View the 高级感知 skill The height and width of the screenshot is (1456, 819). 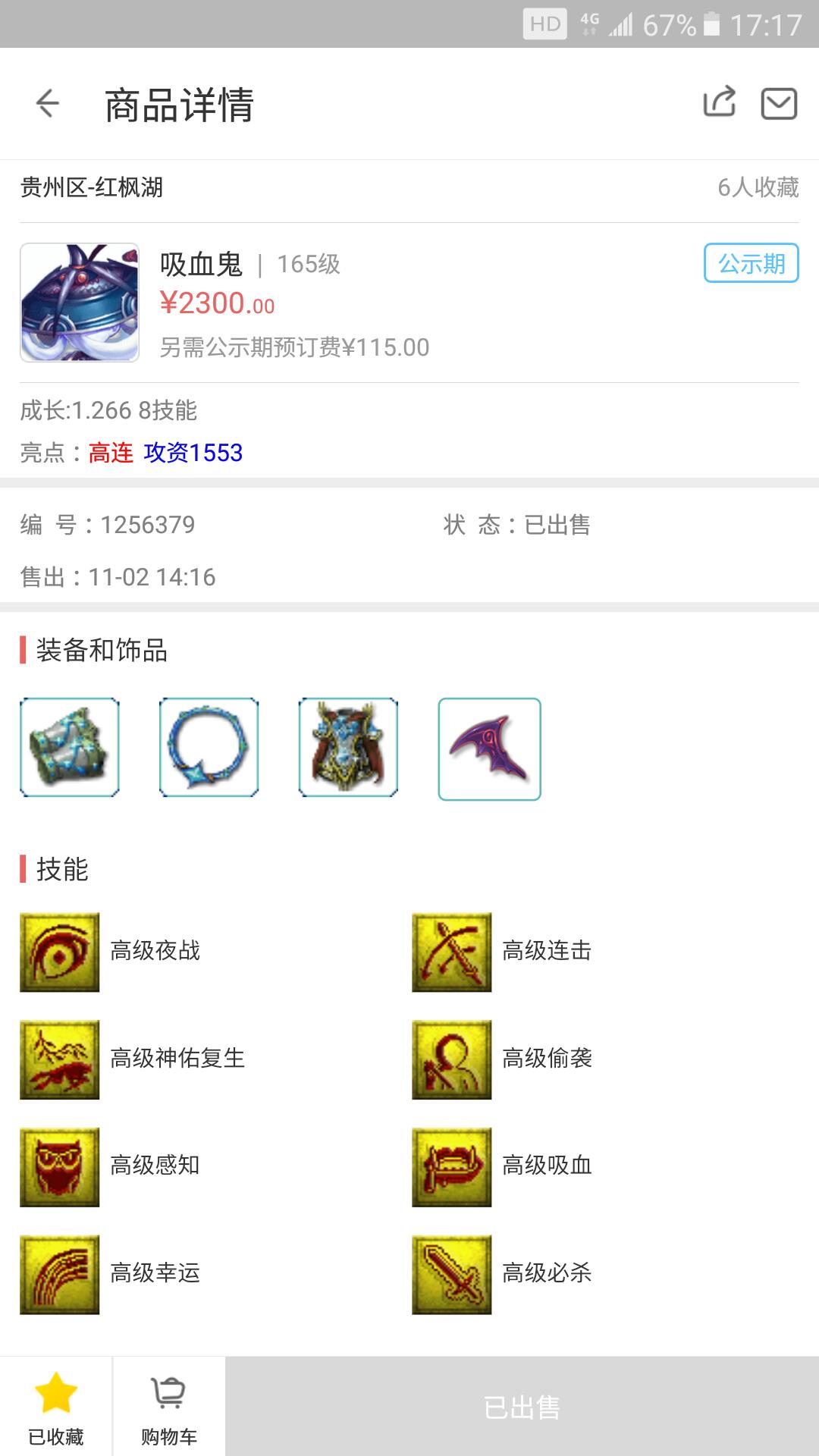pos(60,1167)
